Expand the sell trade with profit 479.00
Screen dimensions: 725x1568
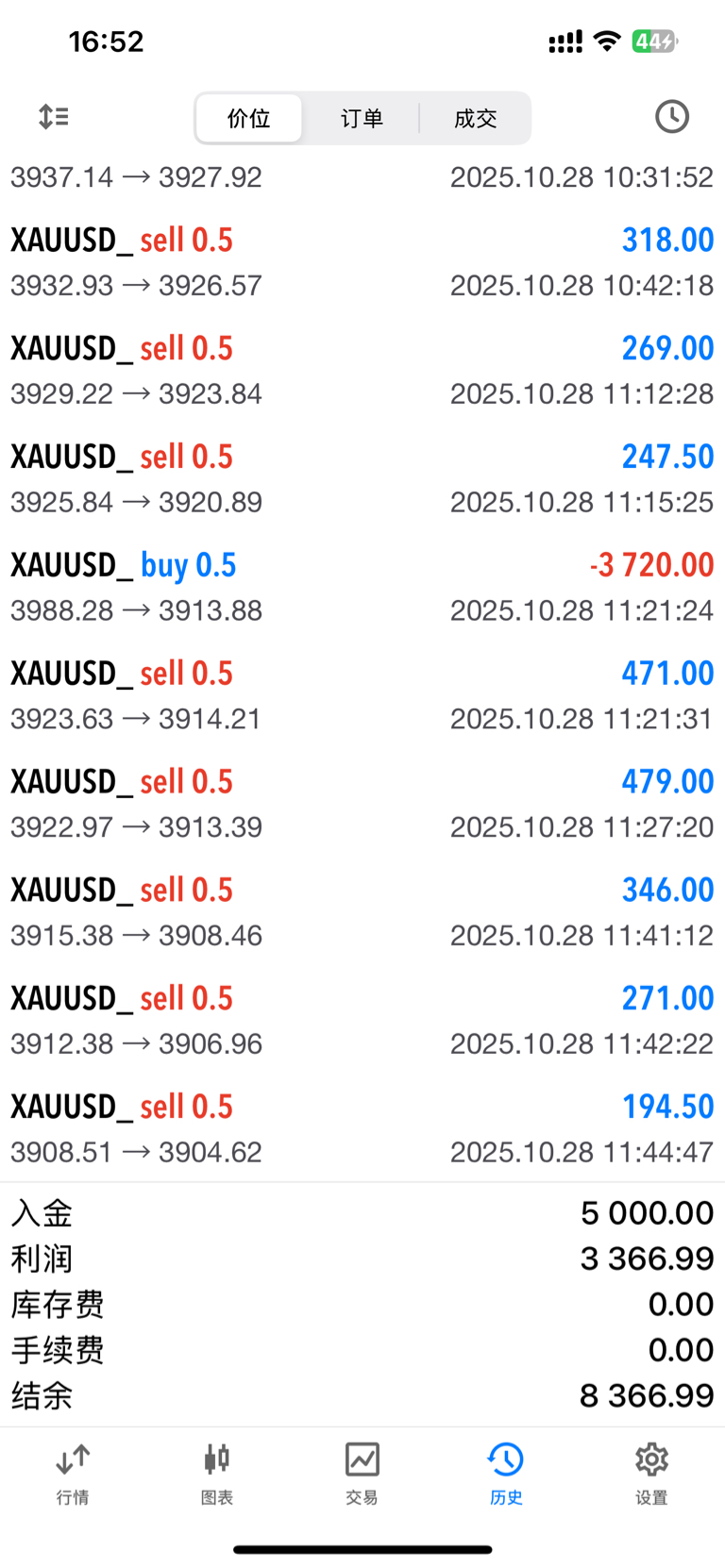(x=362, y=804)
